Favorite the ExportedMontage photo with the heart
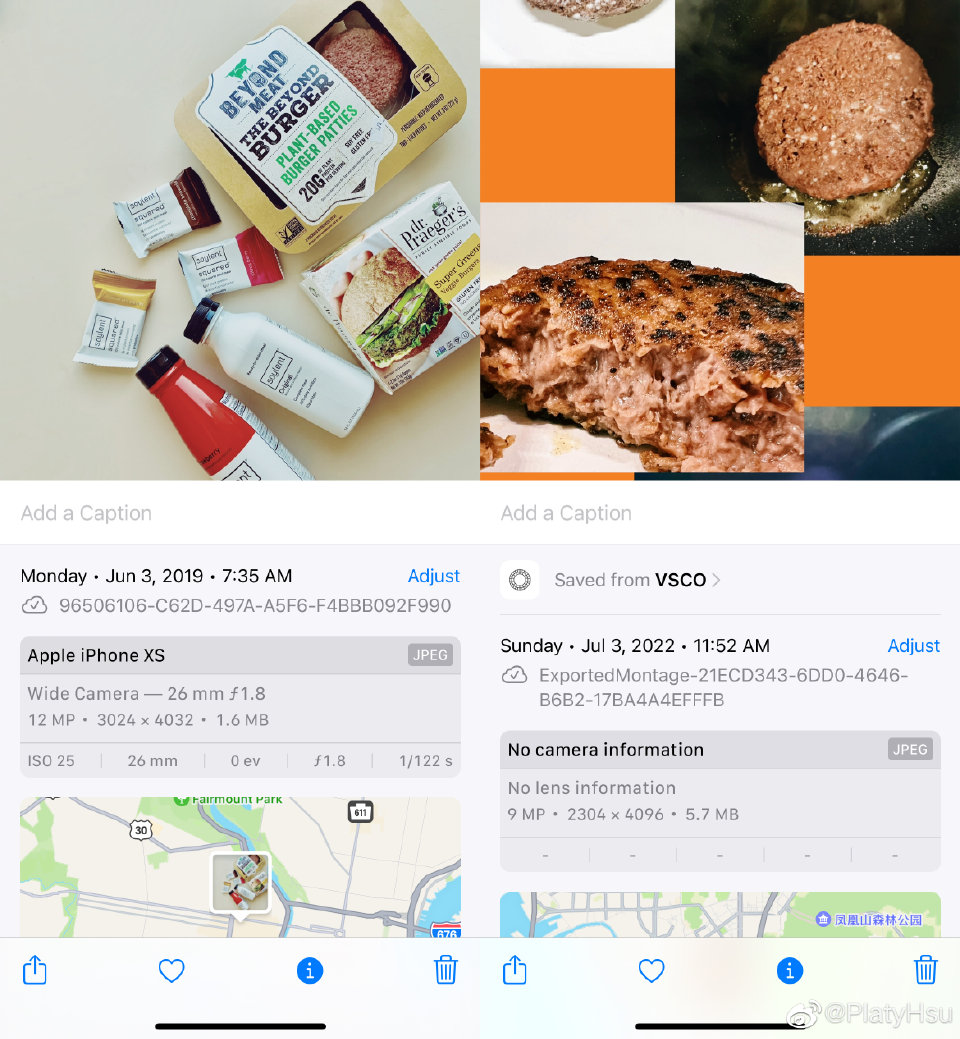The width and height of the screenshot is (960, 1039). click(652, 970)
